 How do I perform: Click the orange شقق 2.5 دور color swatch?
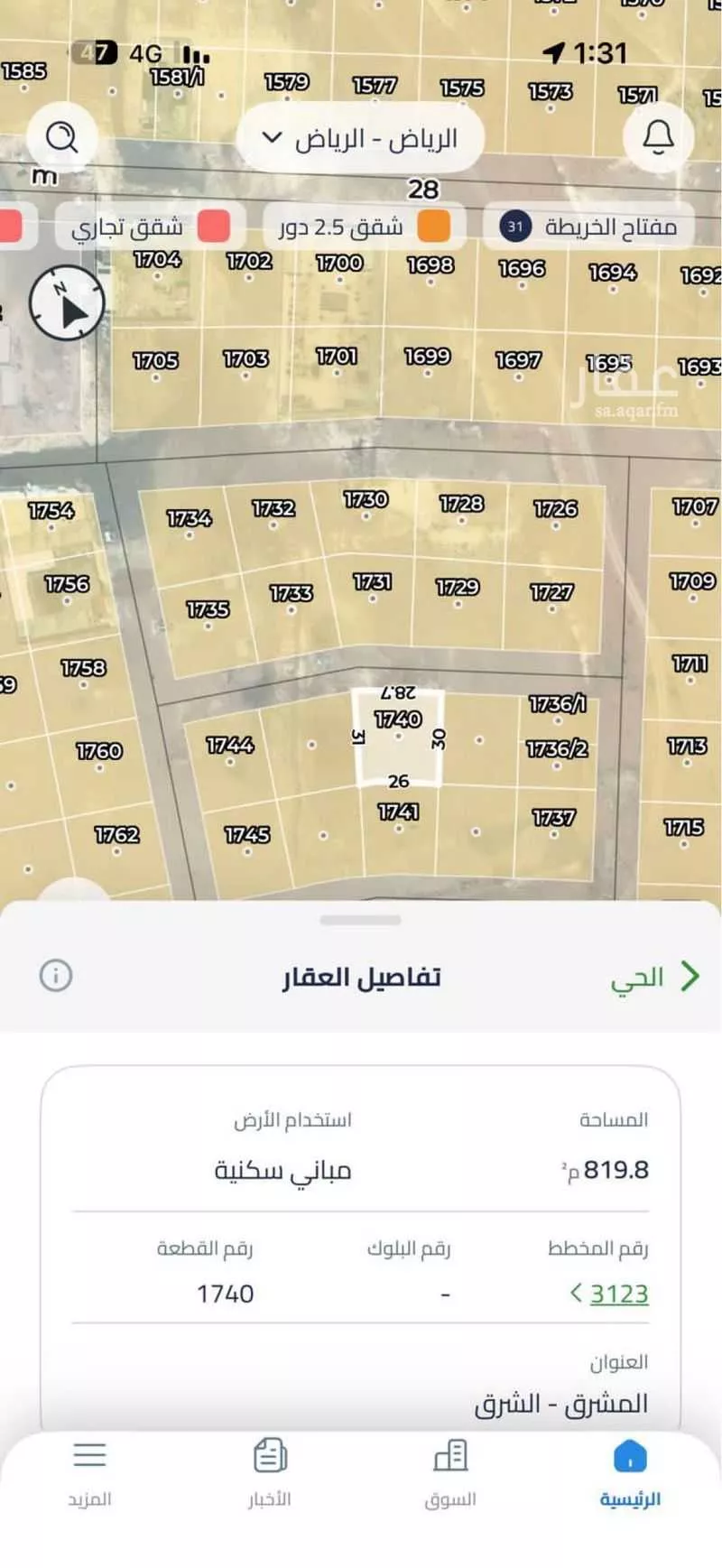pos(433,227)
